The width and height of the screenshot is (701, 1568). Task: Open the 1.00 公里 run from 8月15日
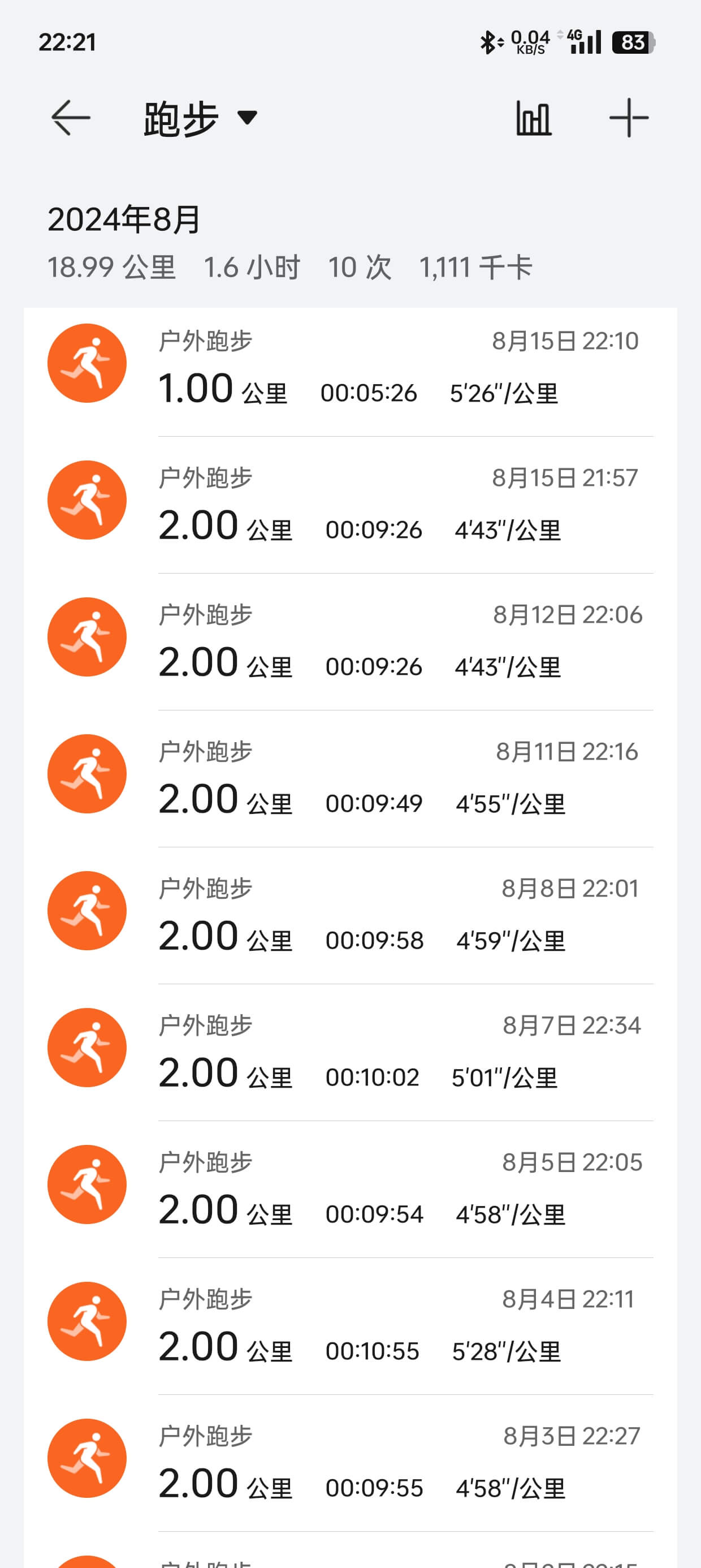point(365,365)
